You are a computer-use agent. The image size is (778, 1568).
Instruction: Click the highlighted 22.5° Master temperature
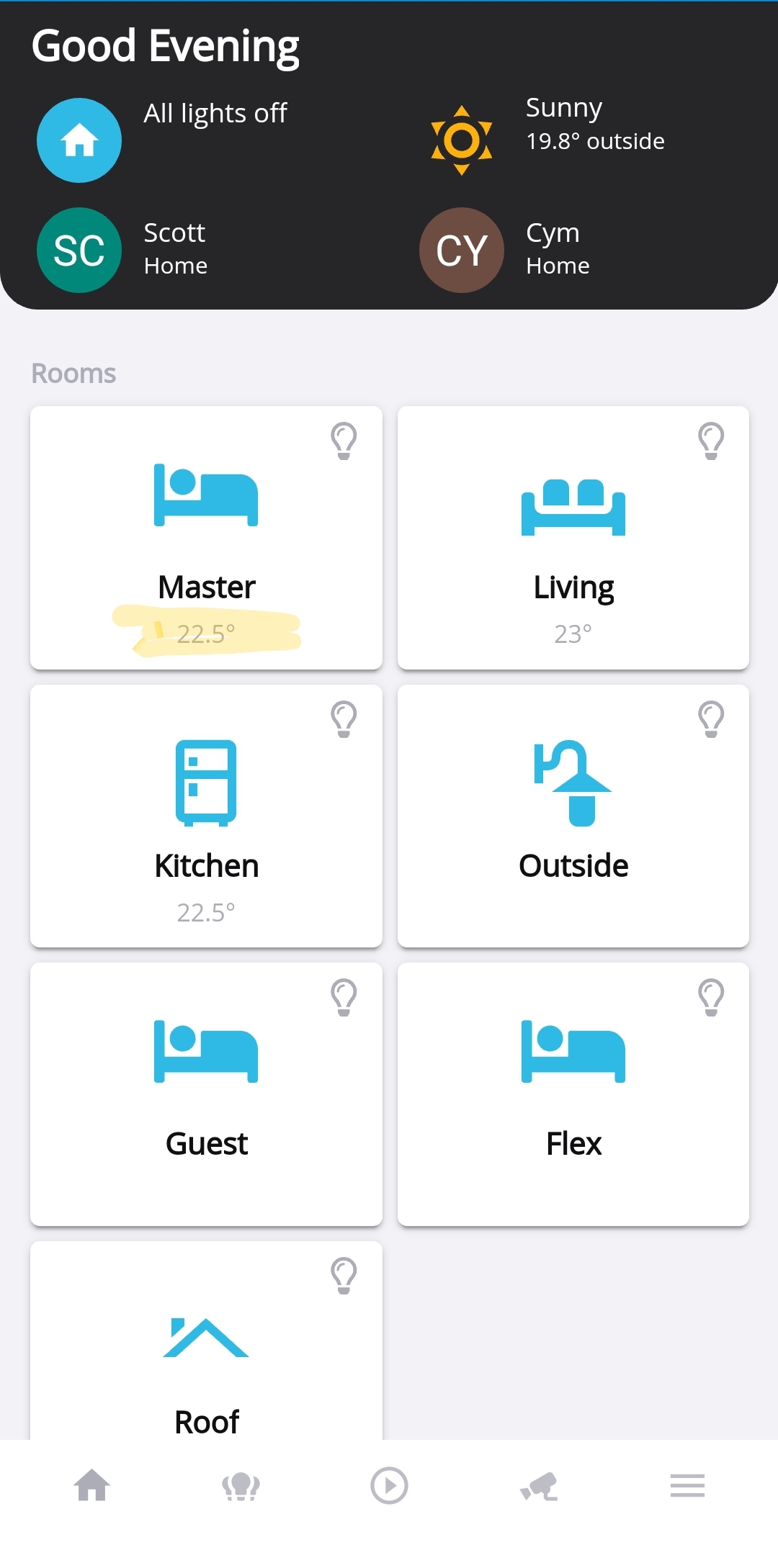pyautogui.click(x=206, y=633)
